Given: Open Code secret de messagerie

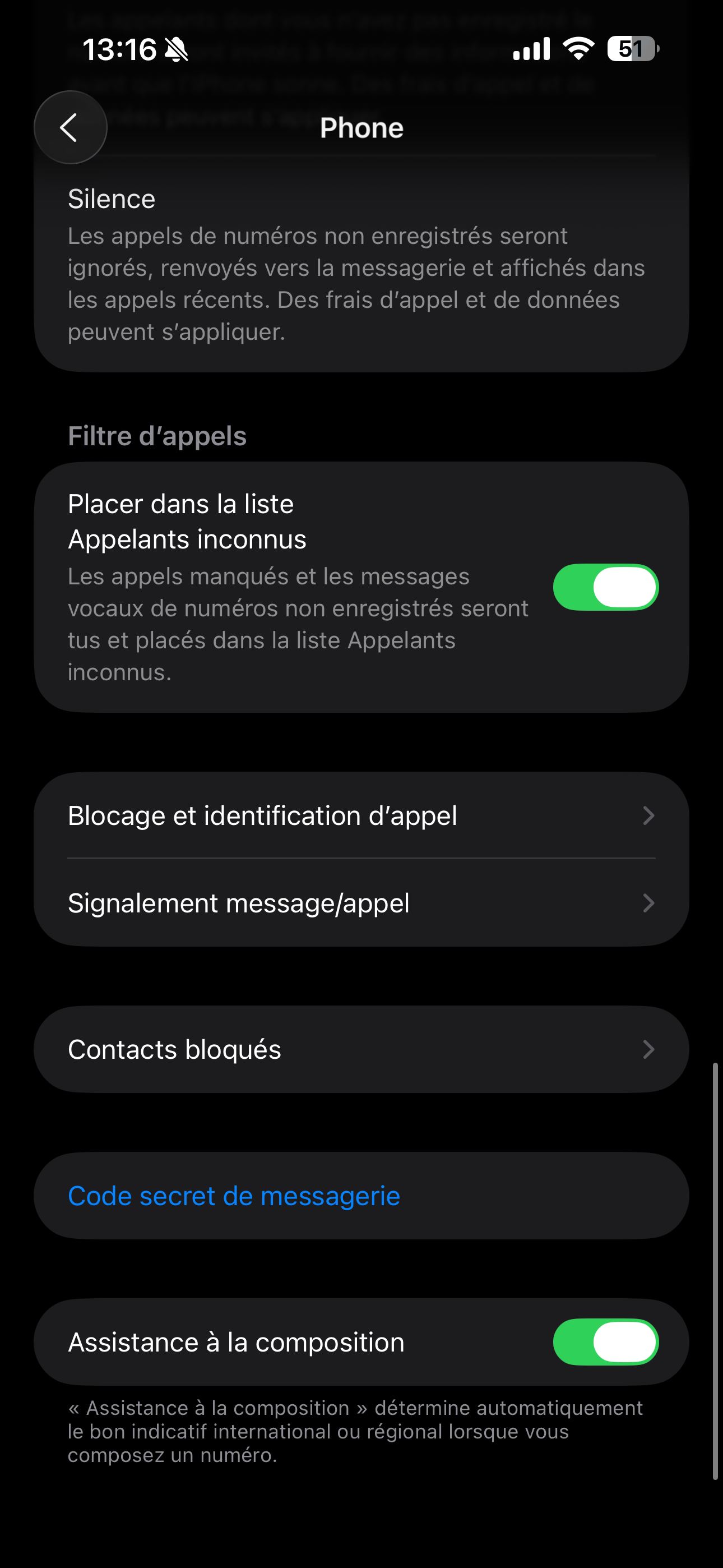Looking at the screenshot, I should (x=234, y=1196).
